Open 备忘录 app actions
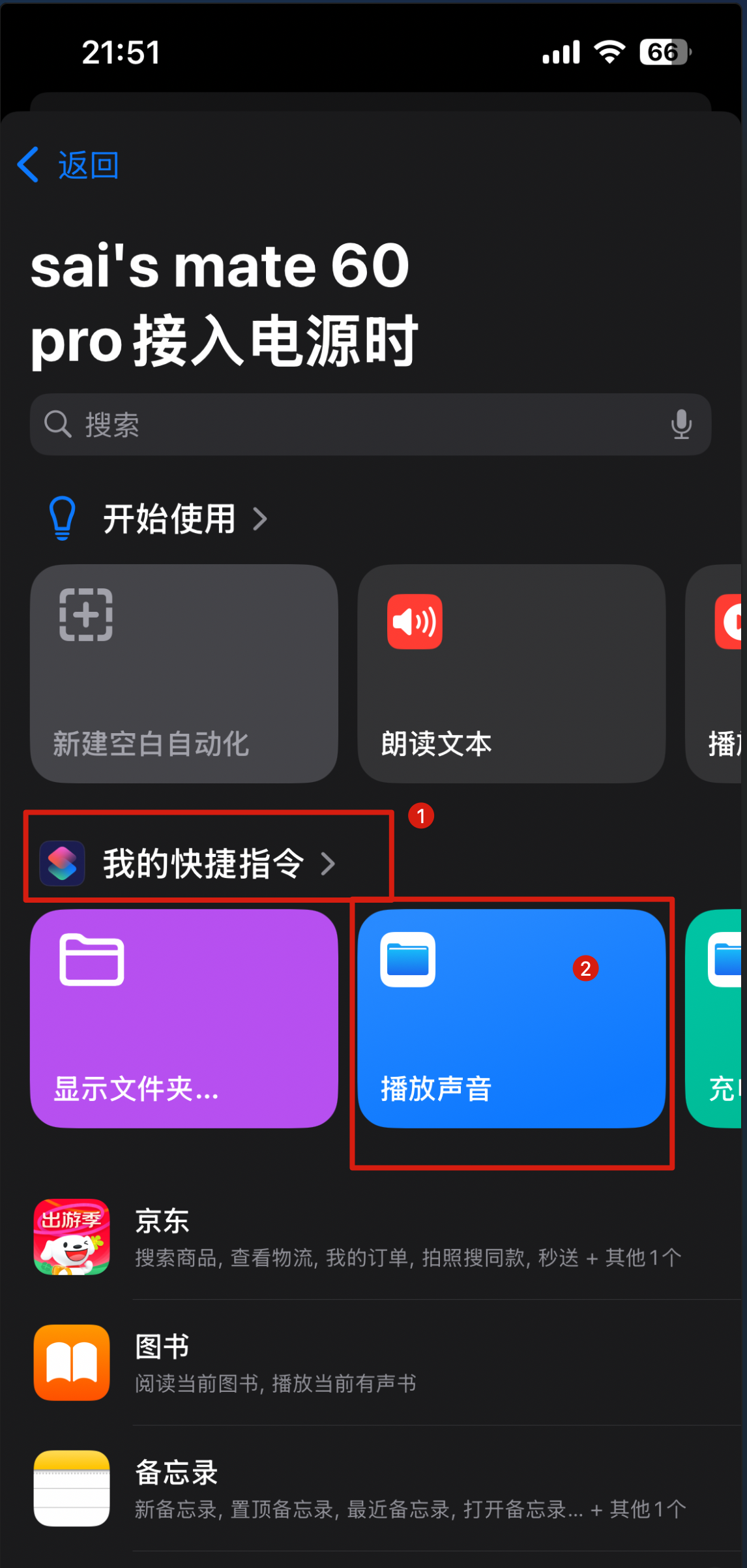Viewport: 747px width, 1568px height. [x=391, y=1488]
